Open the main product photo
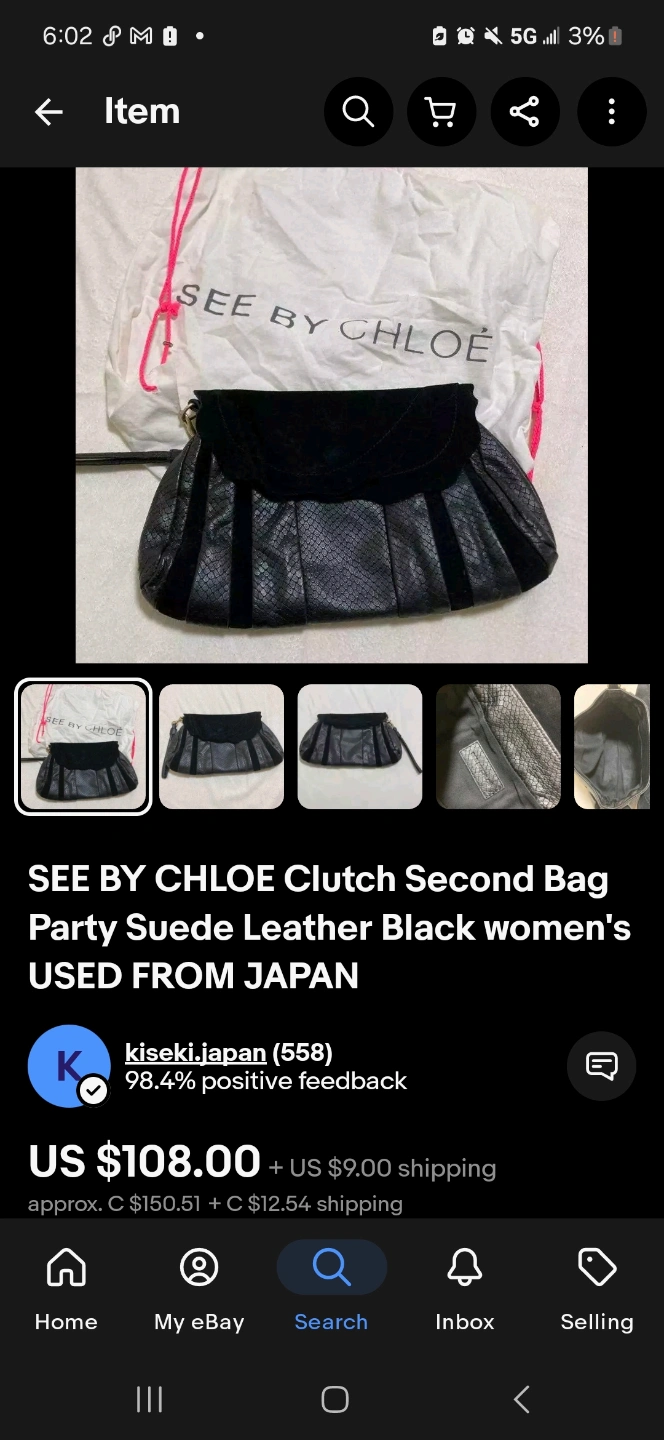Viewport: 664px width, 1440px height. tap(332, 415)
